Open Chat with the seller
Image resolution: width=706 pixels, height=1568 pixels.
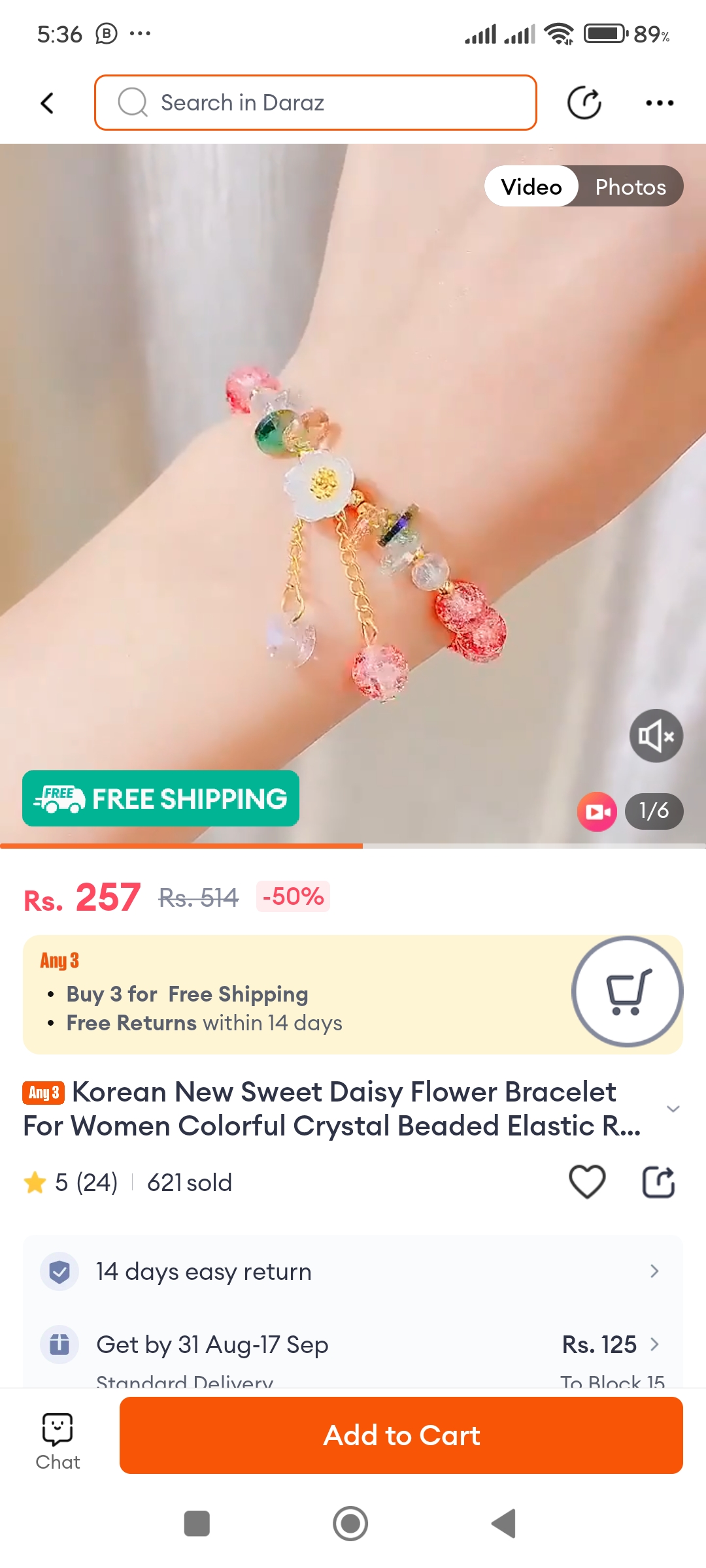point(58,1442)
